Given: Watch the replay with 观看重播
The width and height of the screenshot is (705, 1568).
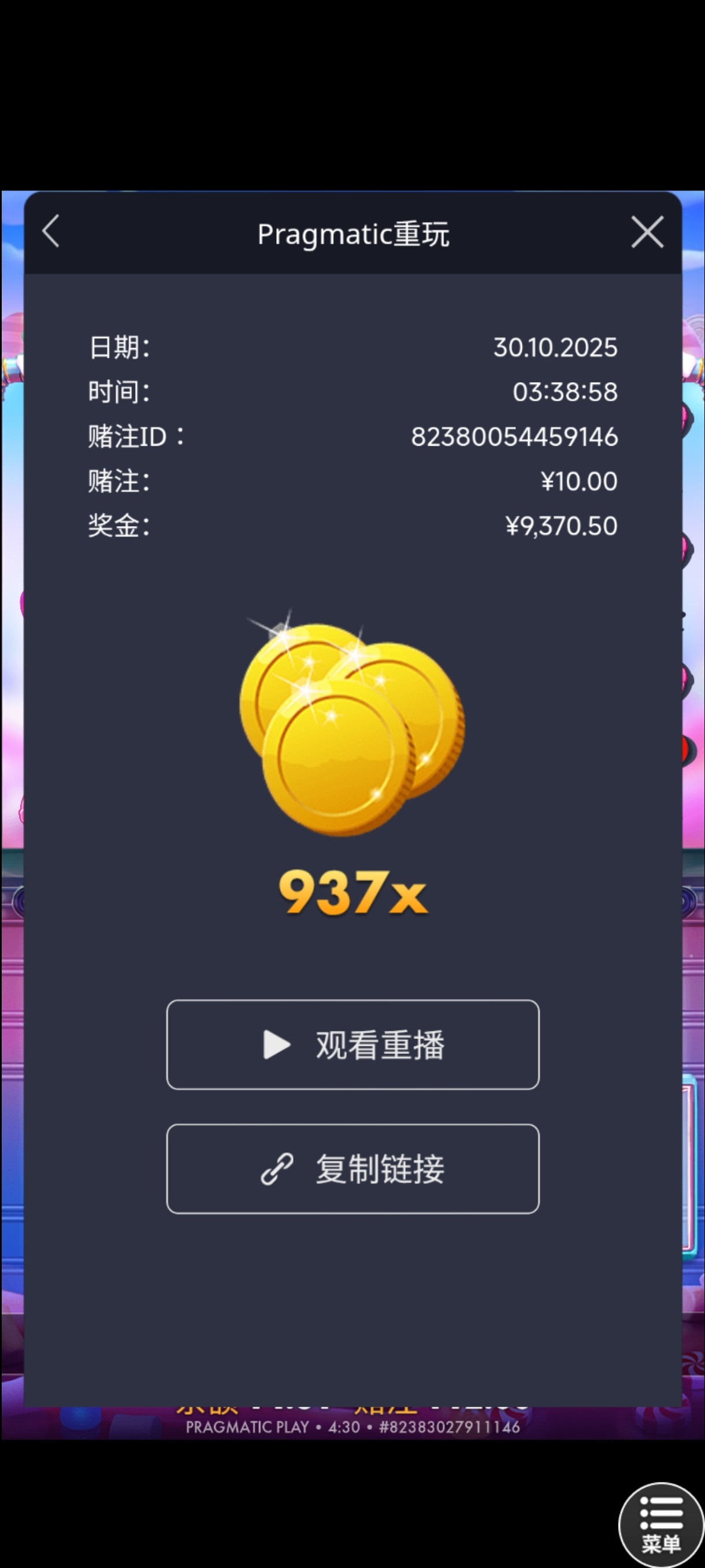Looking at the screenshot, I should (x=353, y=1045).
